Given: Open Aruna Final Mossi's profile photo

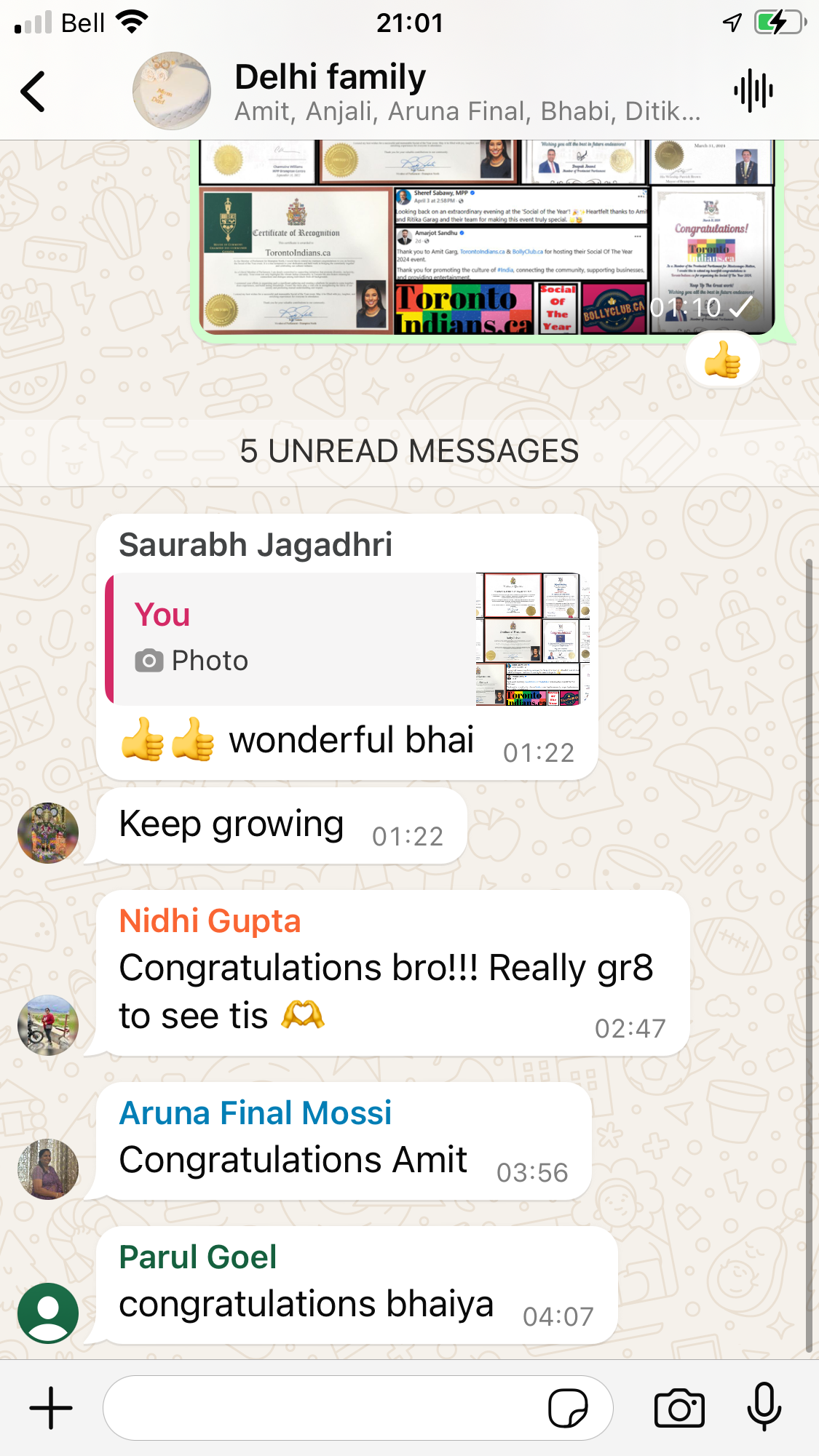Looking at the screenshot, I should (x=48, y=1169).
